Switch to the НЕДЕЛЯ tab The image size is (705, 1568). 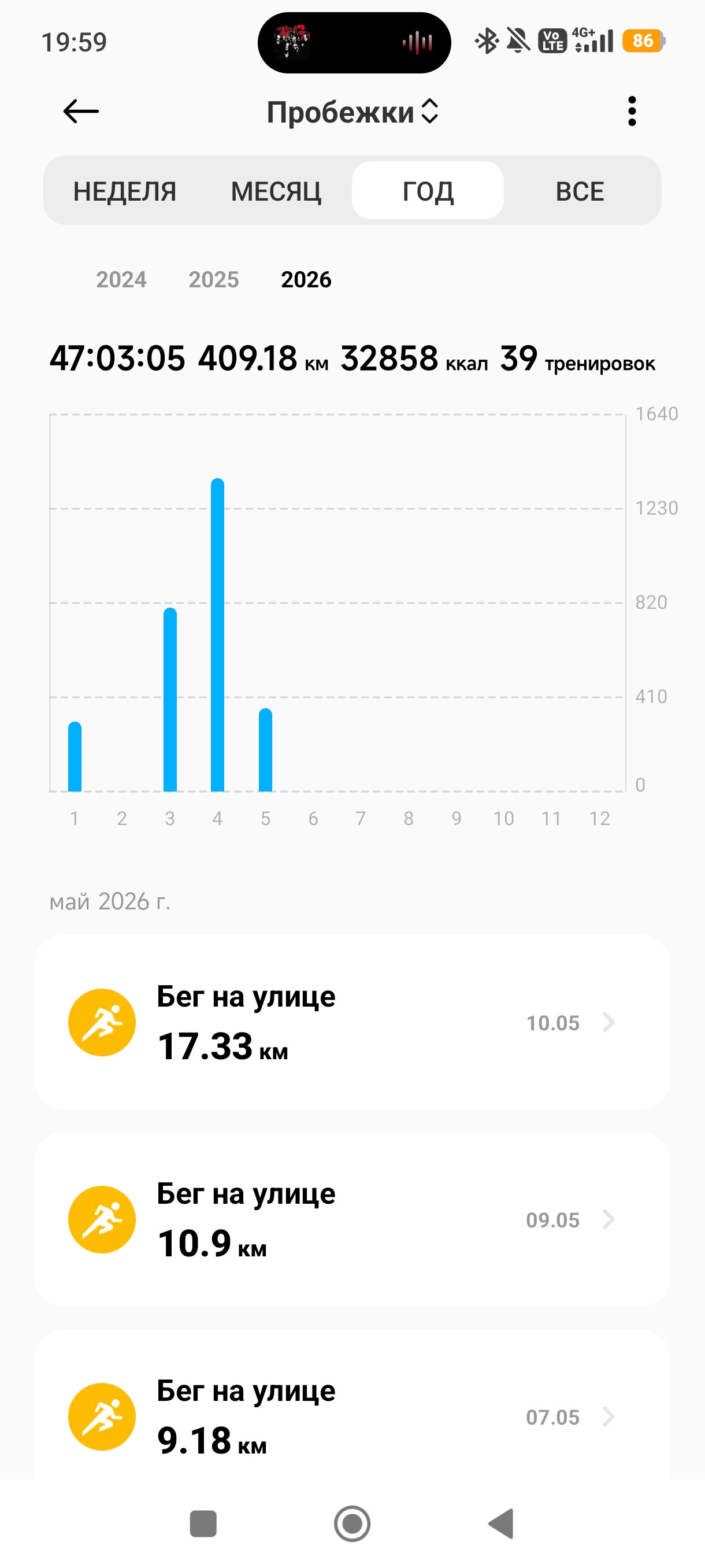(x=125, y=191)
